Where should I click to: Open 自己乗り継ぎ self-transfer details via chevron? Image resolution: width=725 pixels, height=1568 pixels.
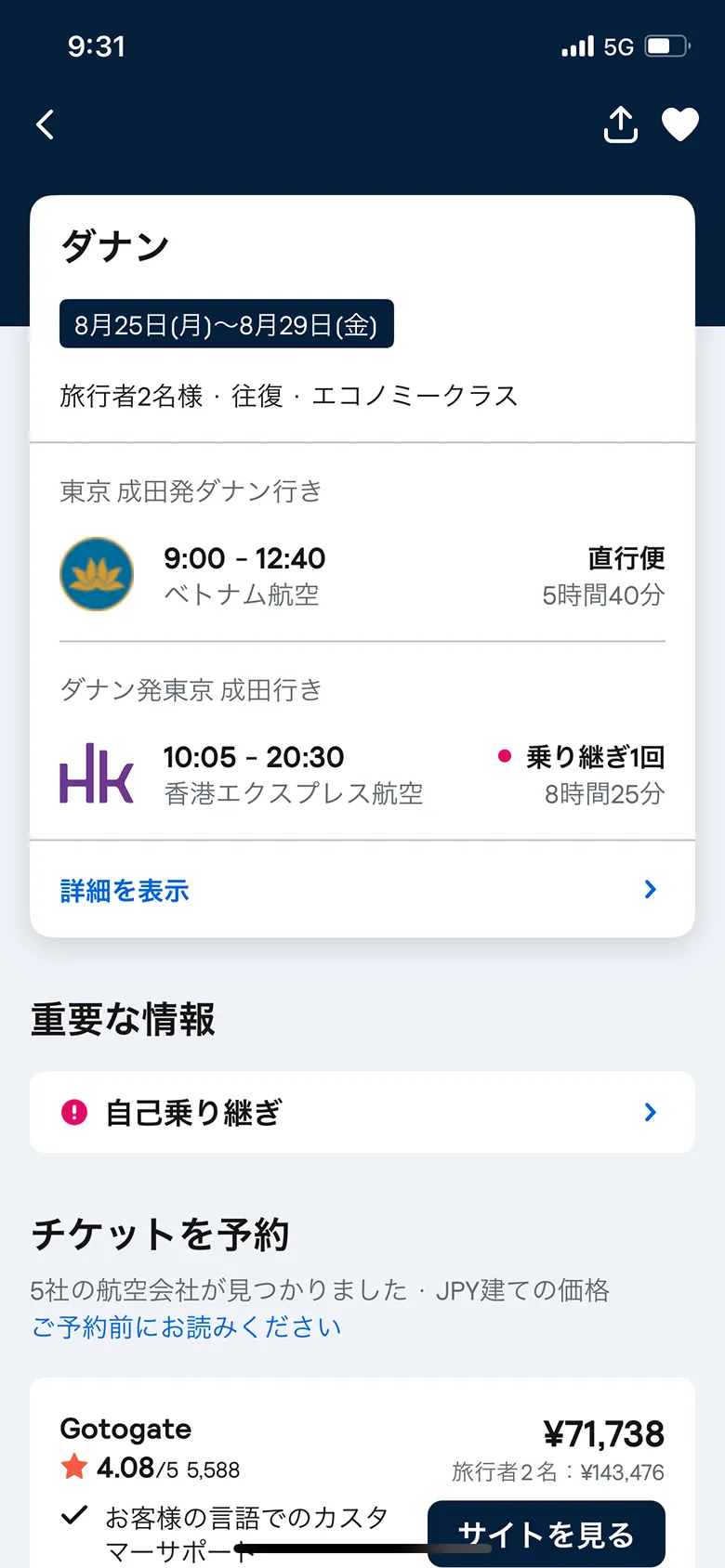[x=651, y=1112]
